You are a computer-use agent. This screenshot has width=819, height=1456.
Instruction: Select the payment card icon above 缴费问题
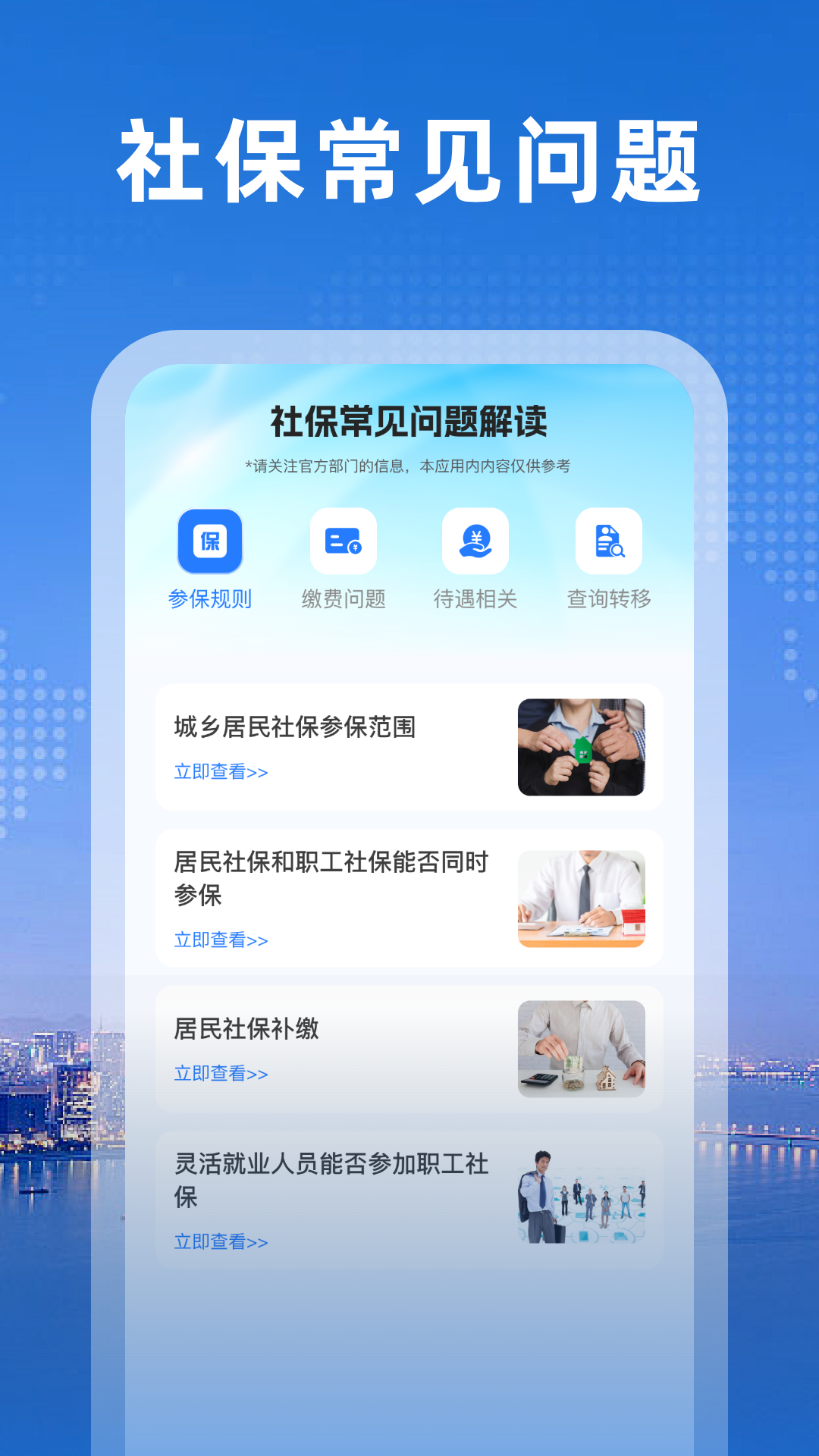coord(343,542)
